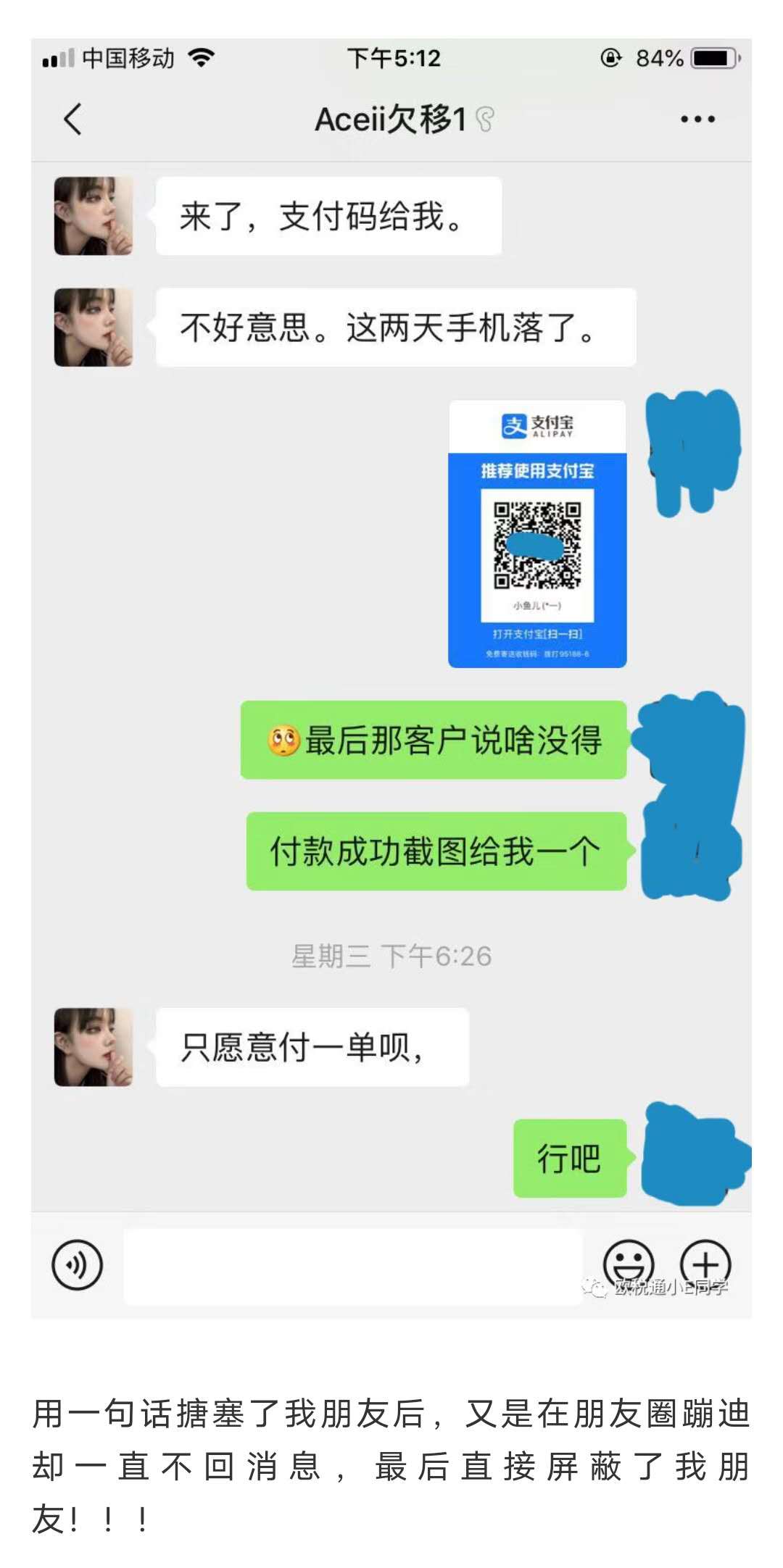Open the plus attachments panel
Image resolution: width=783 pixels, height=1568 pixels.
(x=705, y=1264)
